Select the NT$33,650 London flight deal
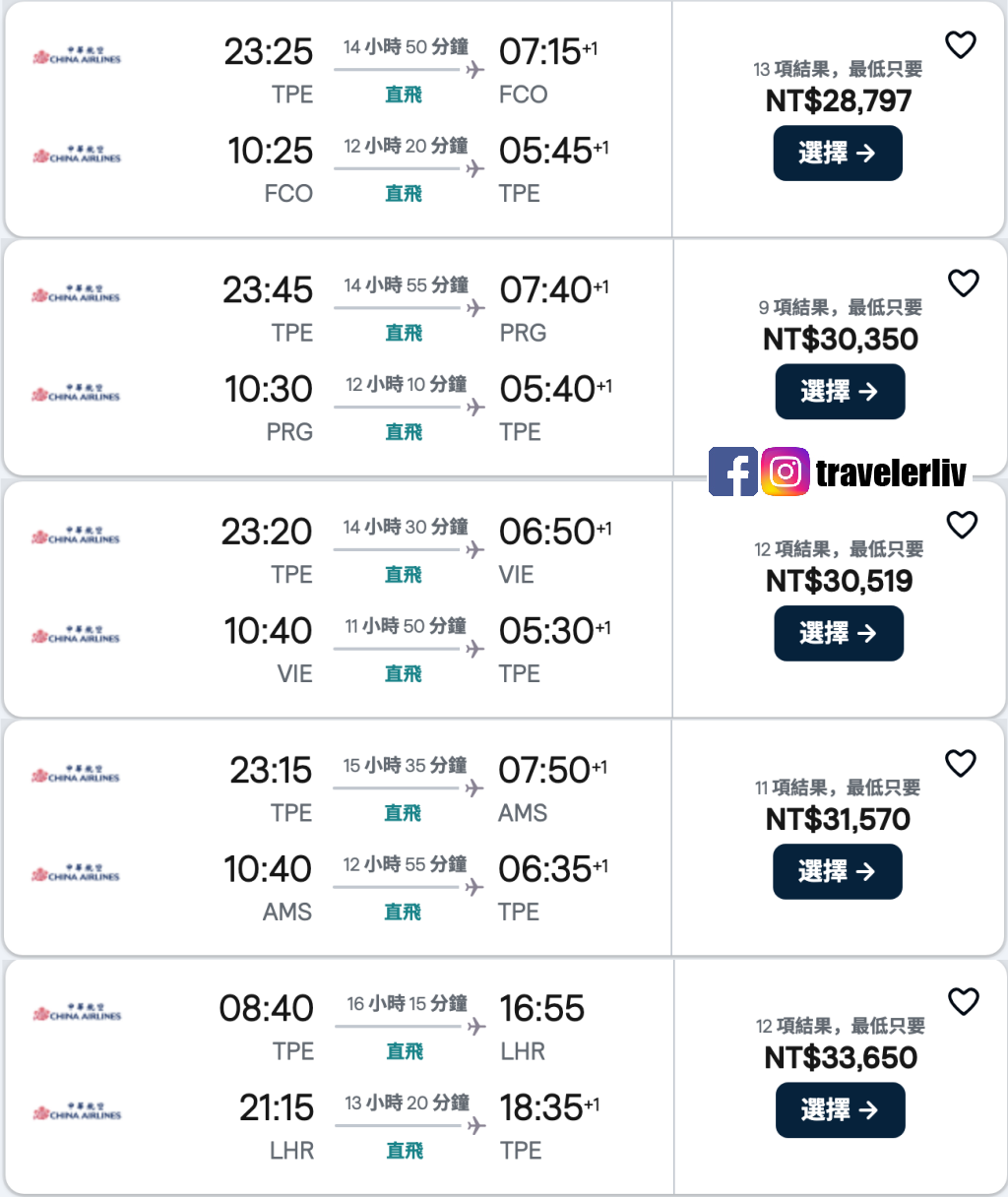This screenshot has width=1008, height=1197. click(839, 1110)
